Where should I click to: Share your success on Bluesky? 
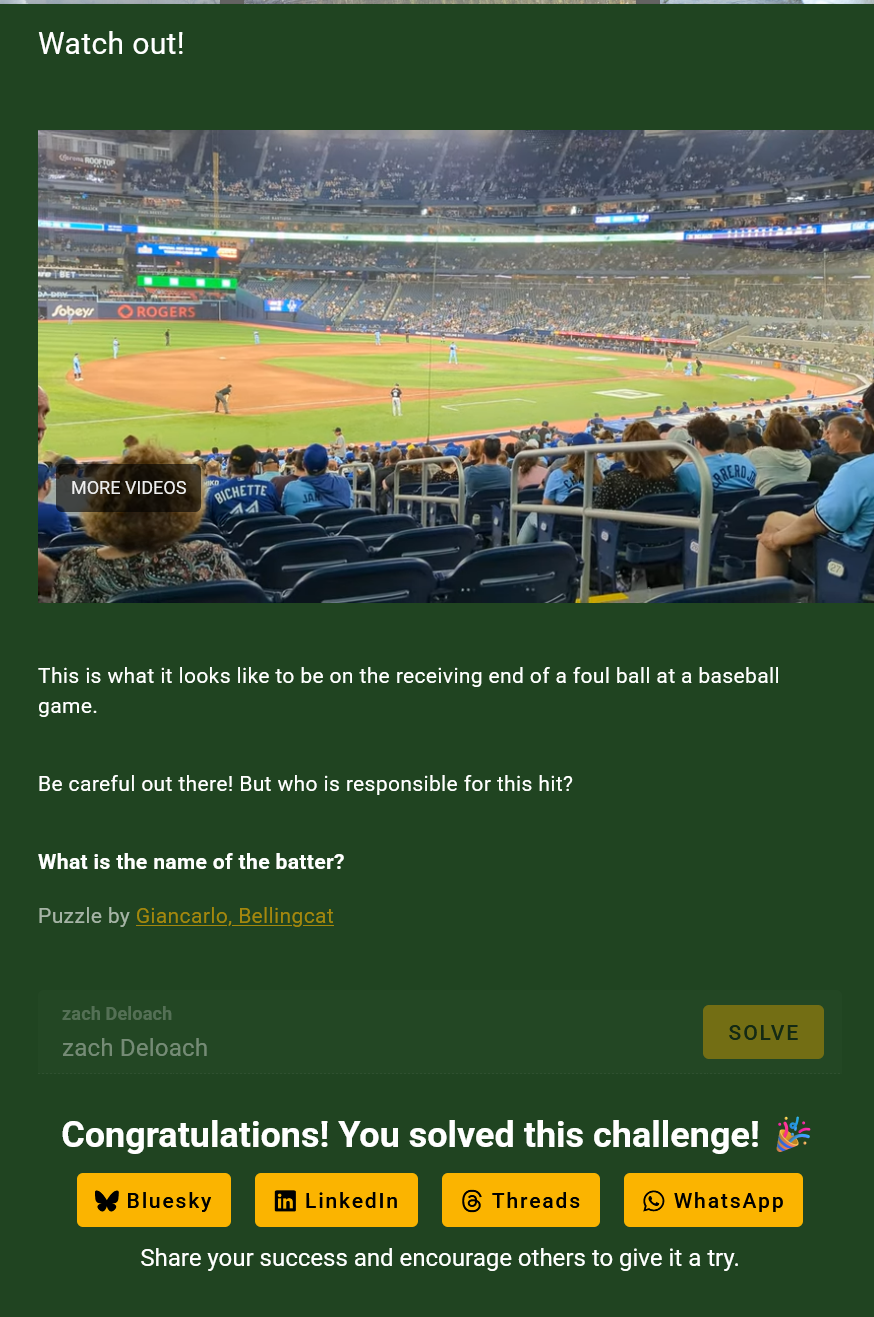point(154,1200)
